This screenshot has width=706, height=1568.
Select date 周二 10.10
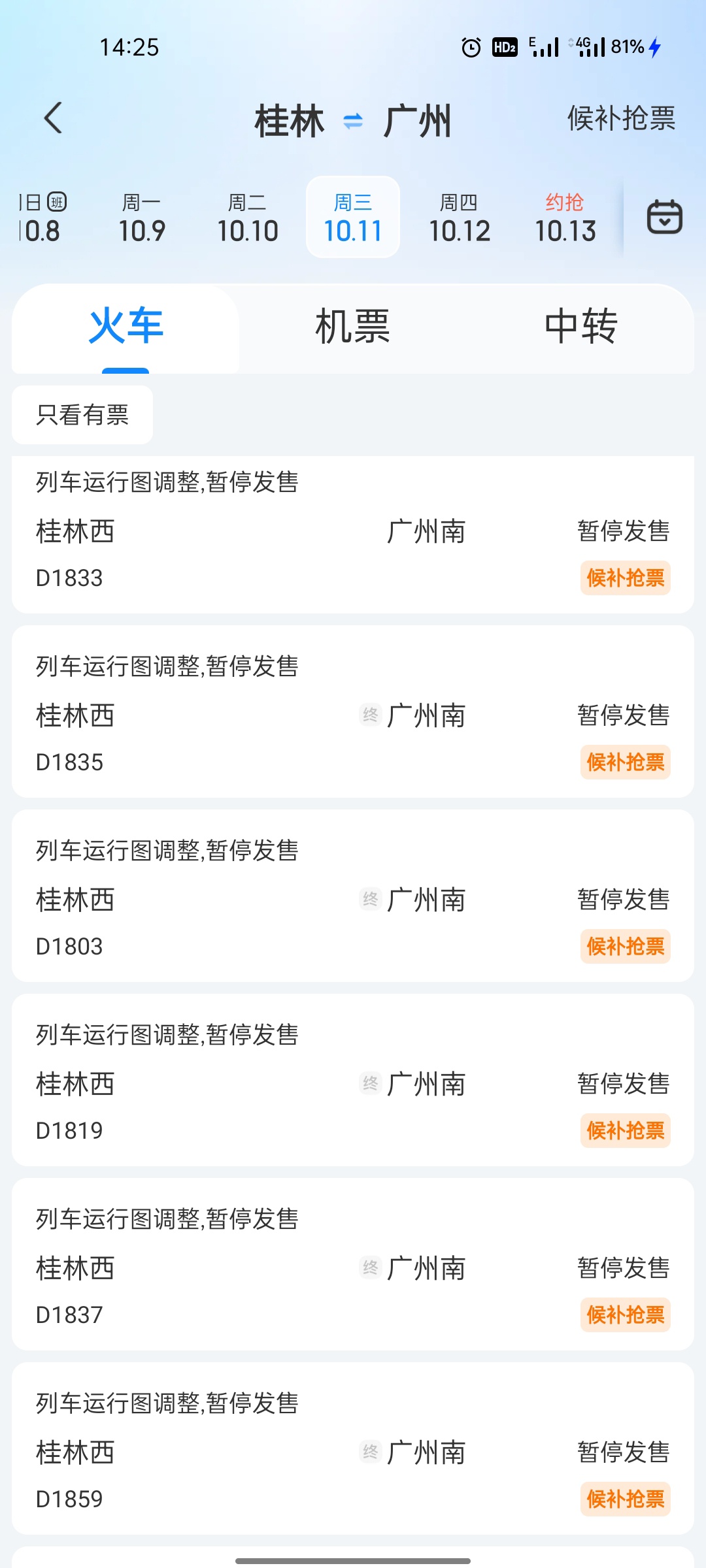(248, 218)
